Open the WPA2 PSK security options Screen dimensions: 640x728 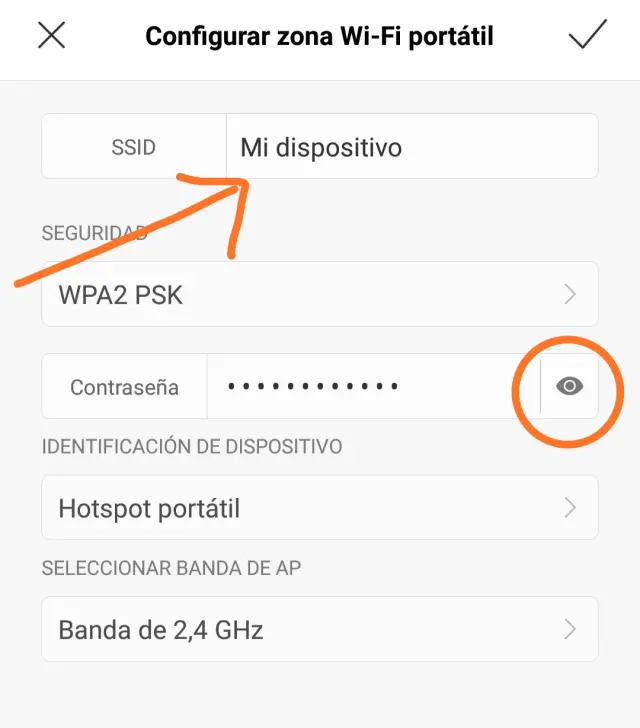click(x=319, y=294)
